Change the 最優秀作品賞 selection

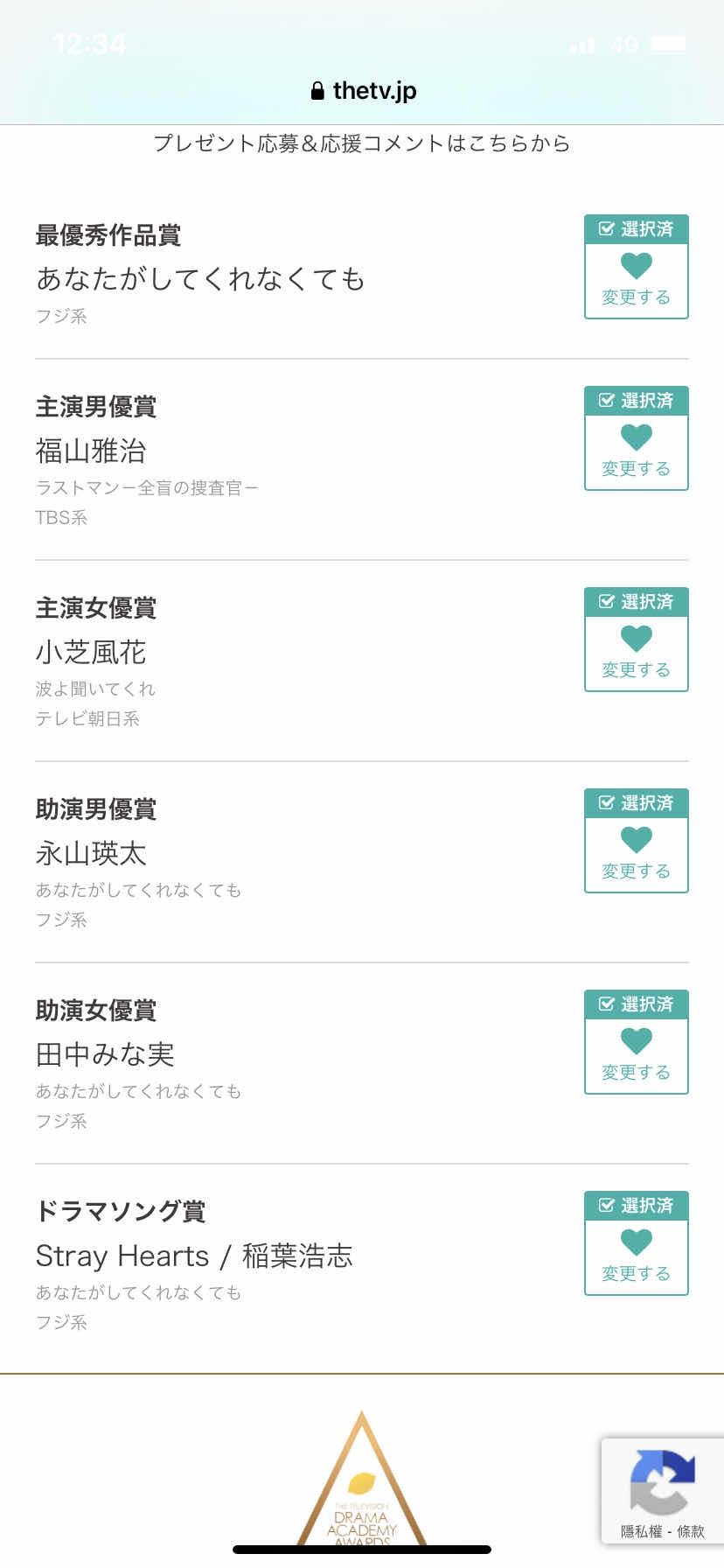(636, 280)
